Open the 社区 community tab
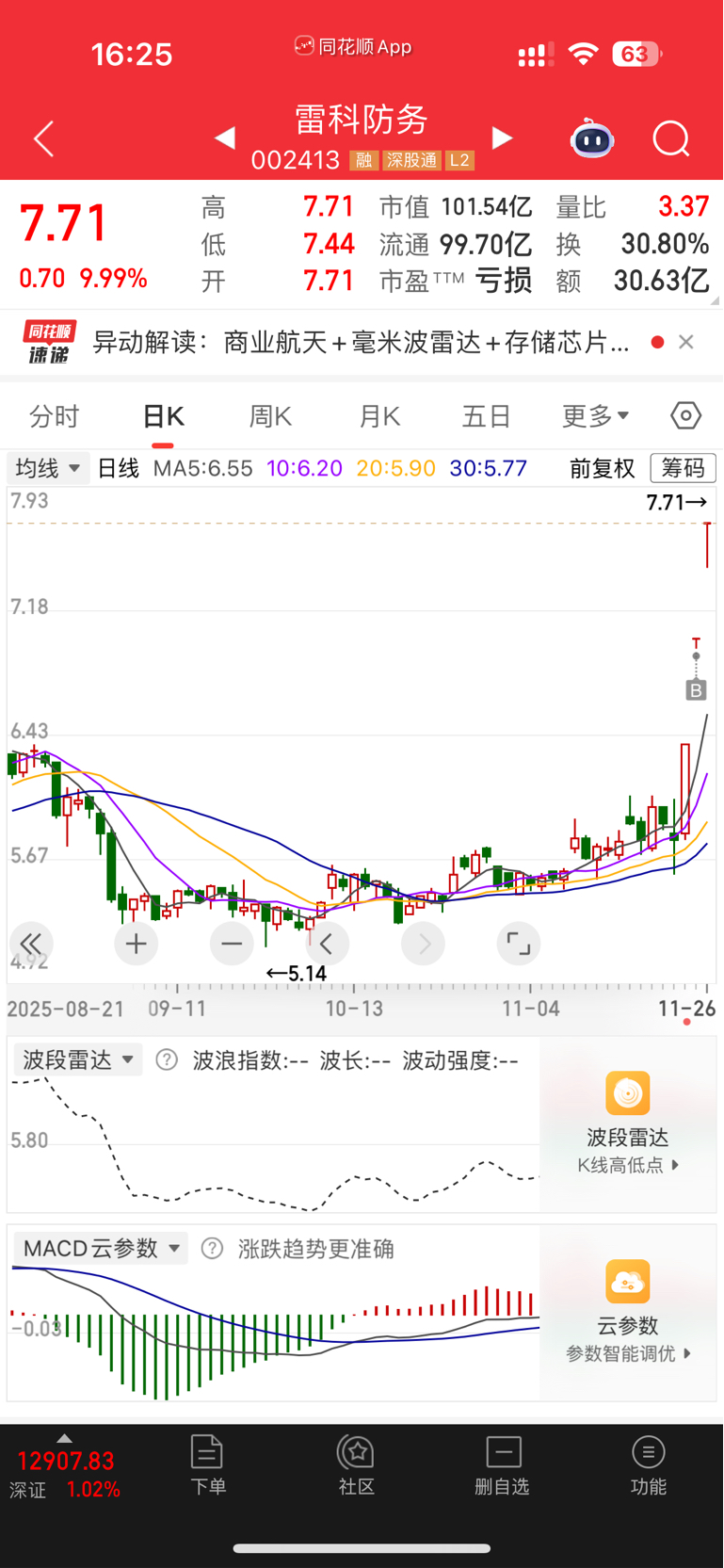The width and height of the screenshot is (724, 1568). pos(357,1464)
